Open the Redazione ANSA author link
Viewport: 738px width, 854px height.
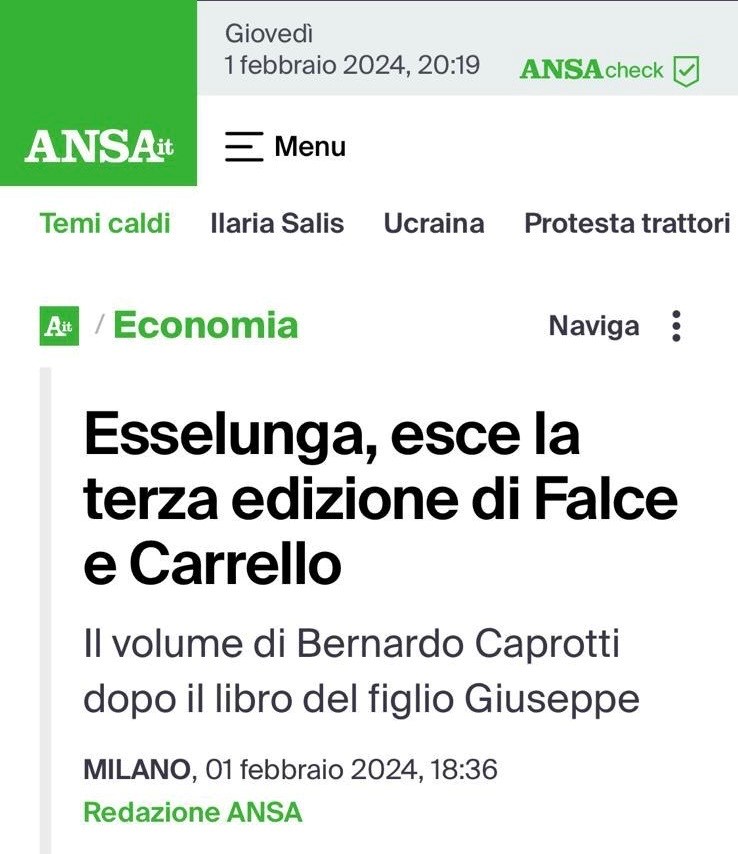192,812
